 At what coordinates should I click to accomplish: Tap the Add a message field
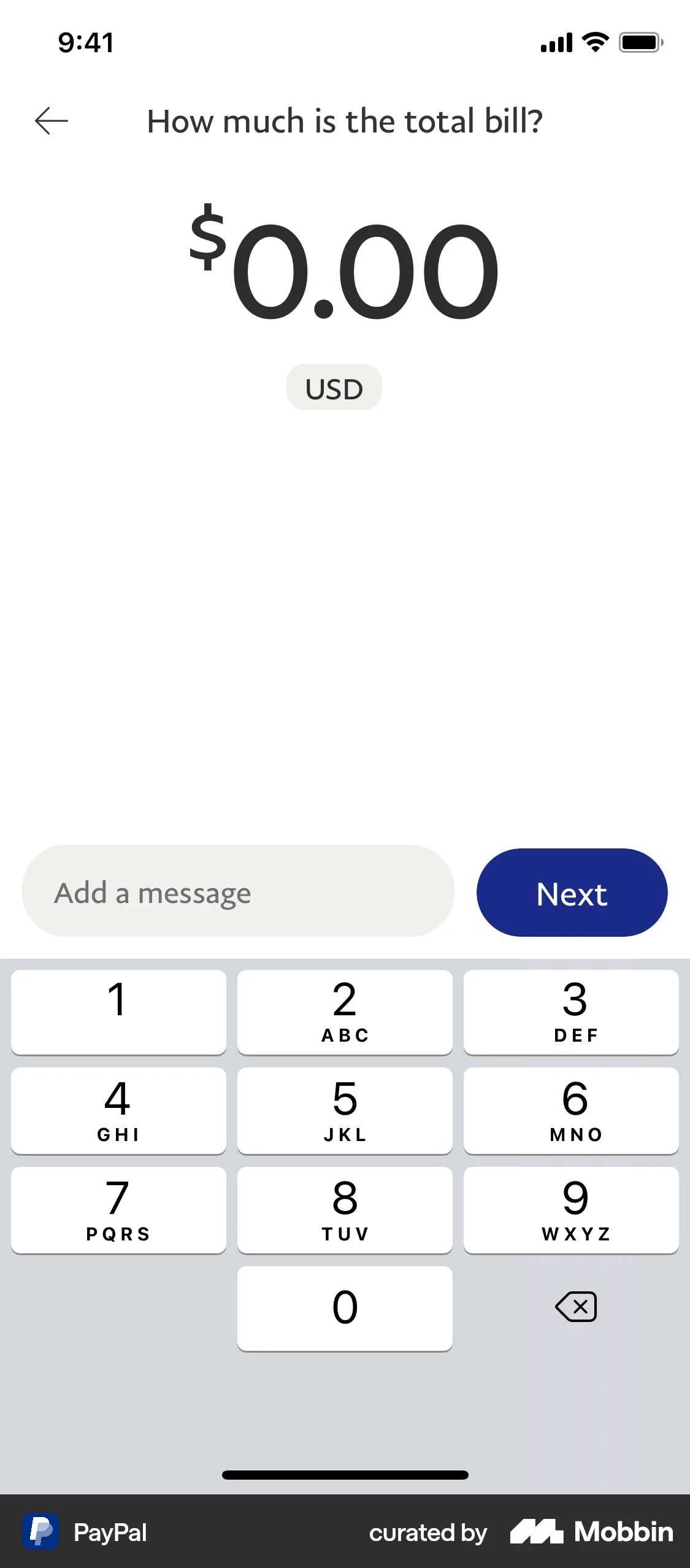(x=238, y=891)
